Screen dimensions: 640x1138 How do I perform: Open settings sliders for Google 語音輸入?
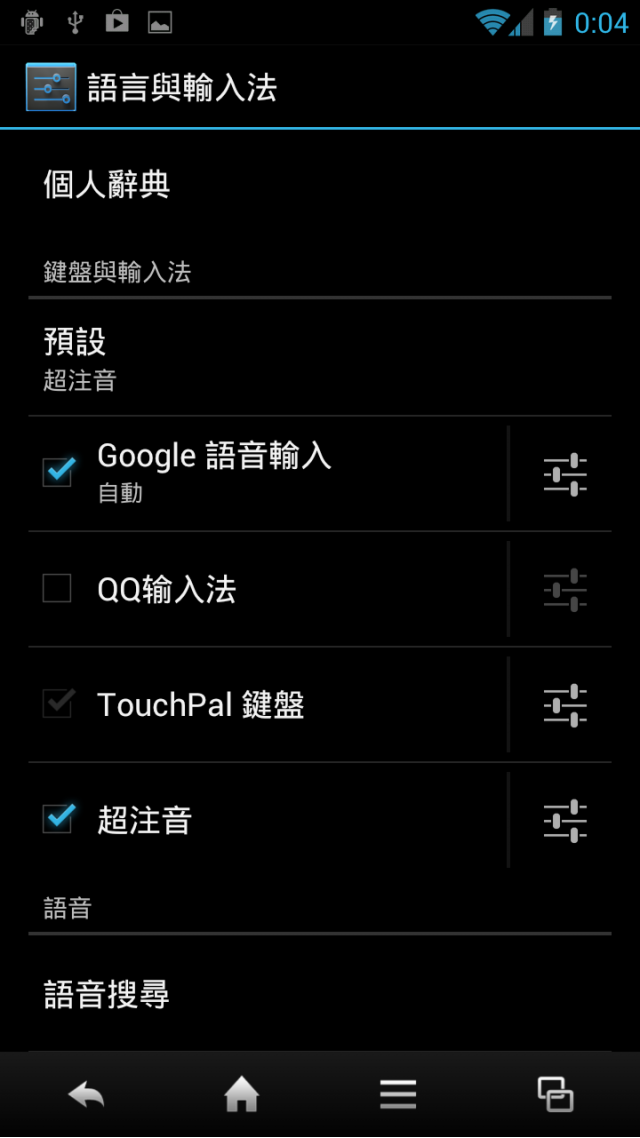(565, 474)
